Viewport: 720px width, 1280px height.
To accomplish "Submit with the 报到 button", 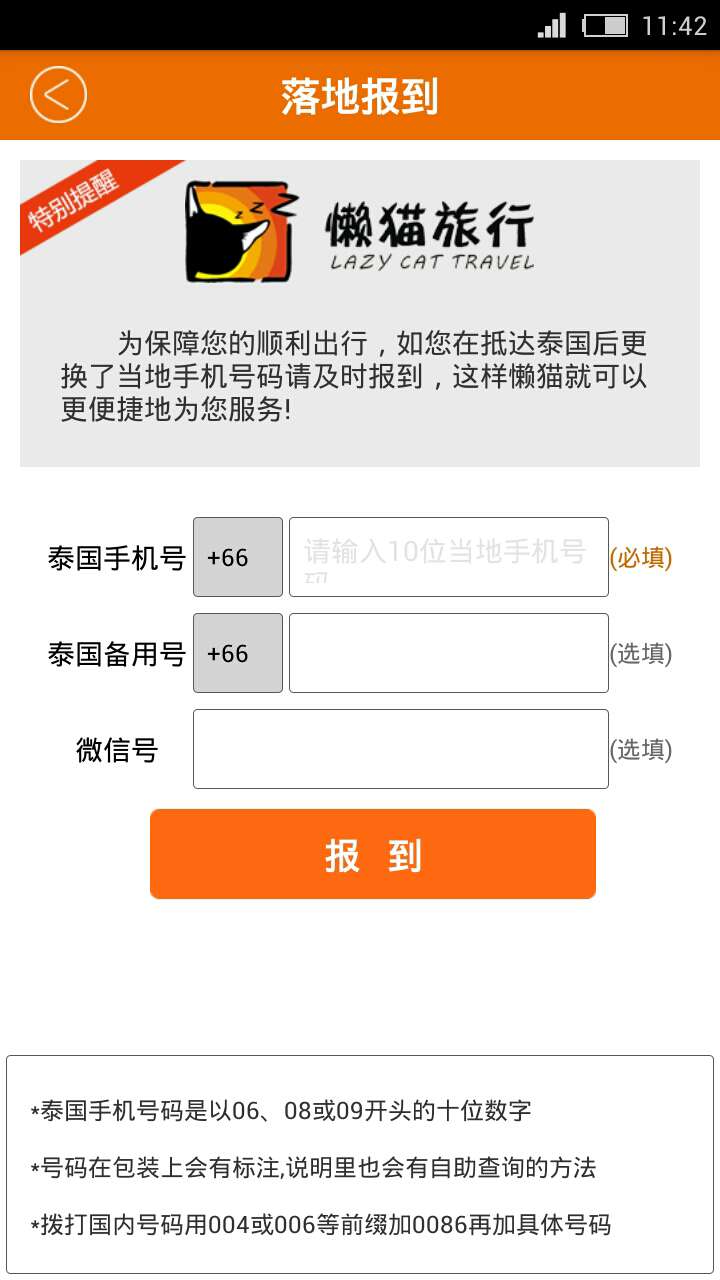I will click(x=373, y=854).
